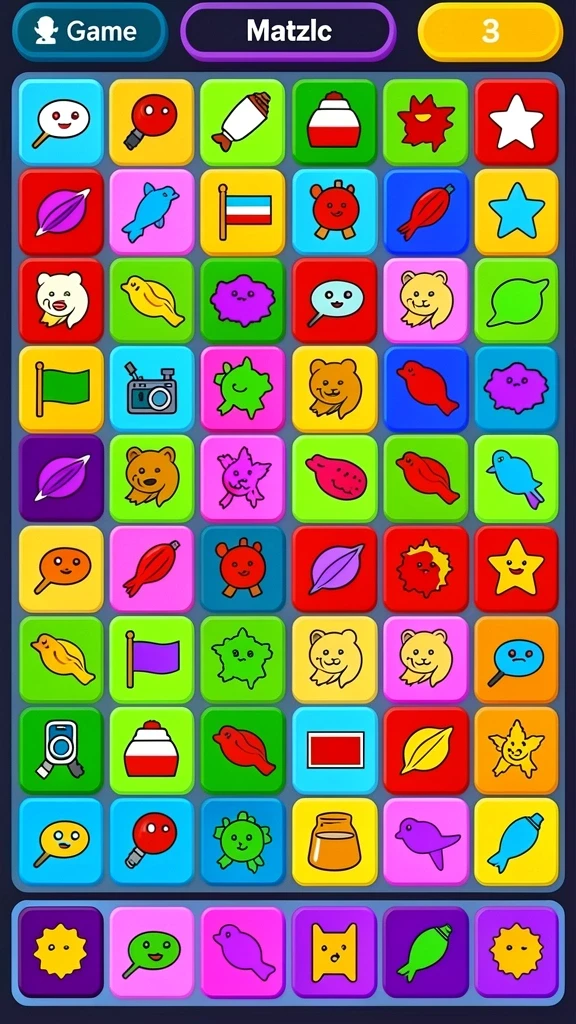The height and width of the screenshot is (1024, 576).
Task: Select the camera tile
Action: click(x=152, y=389)
